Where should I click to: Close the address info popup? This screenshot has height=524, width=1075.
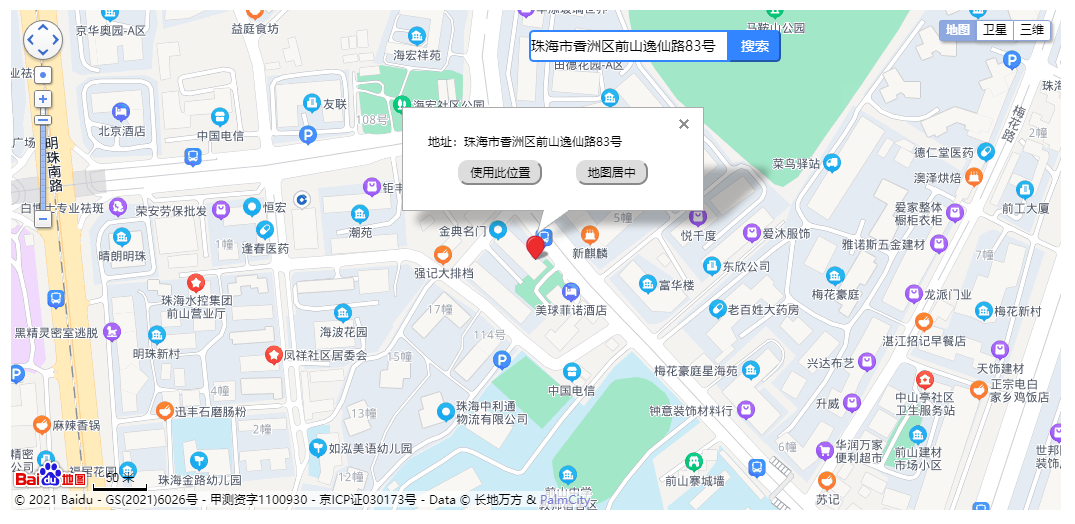(x=684, y=124)
